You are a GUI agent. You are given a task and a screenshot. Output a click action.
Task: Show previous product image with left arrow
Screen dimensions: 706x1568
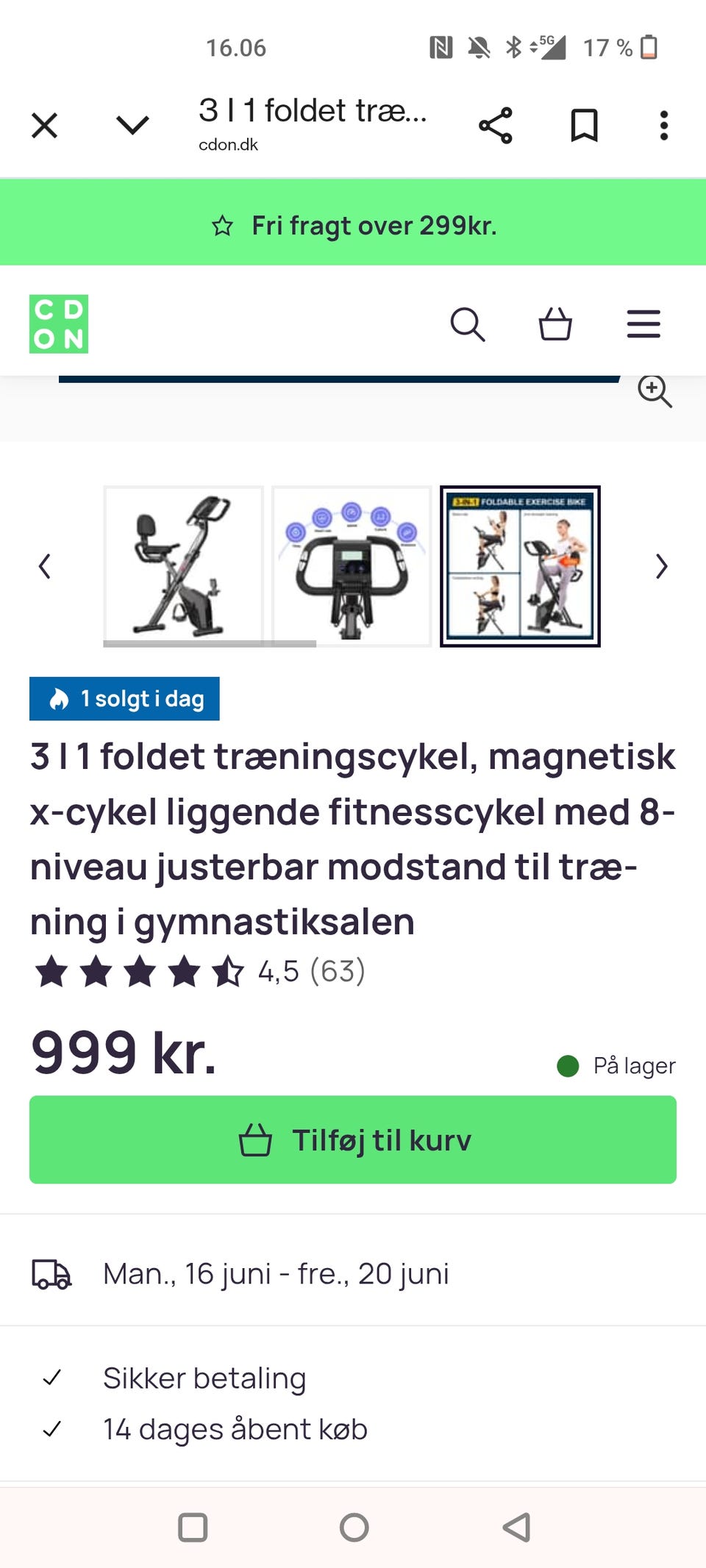(44, 566)
